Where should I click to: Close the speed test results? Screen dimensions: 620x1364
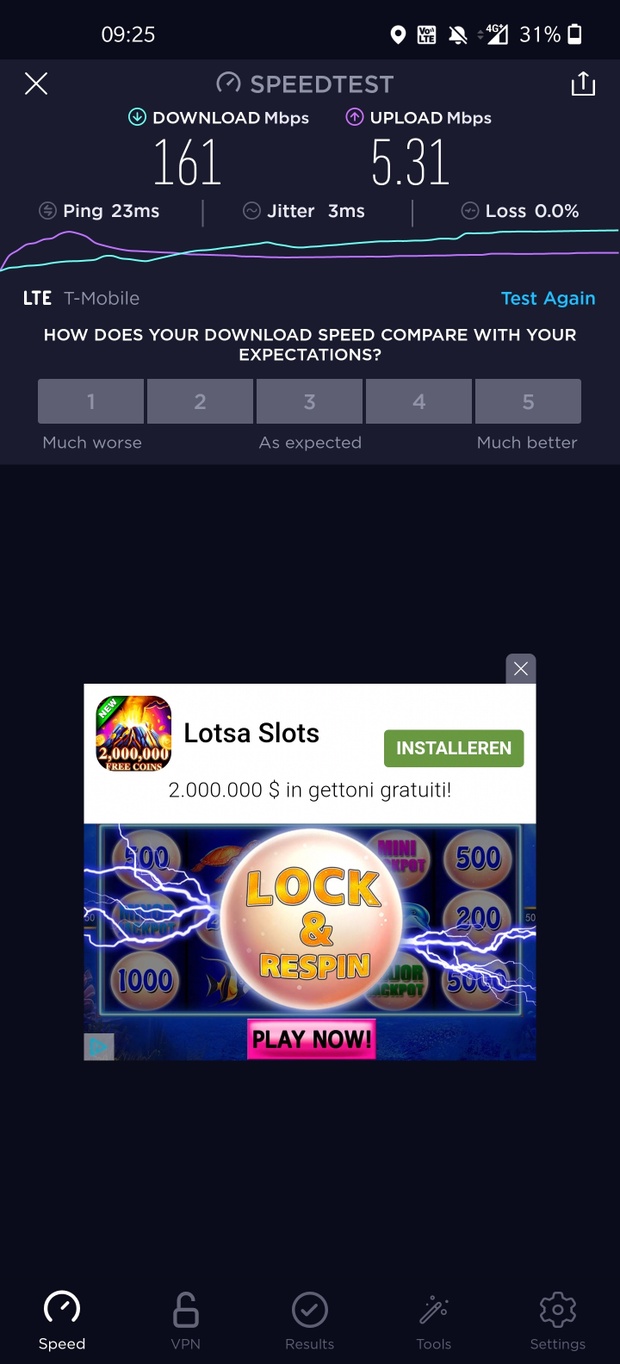click(36, 84)
